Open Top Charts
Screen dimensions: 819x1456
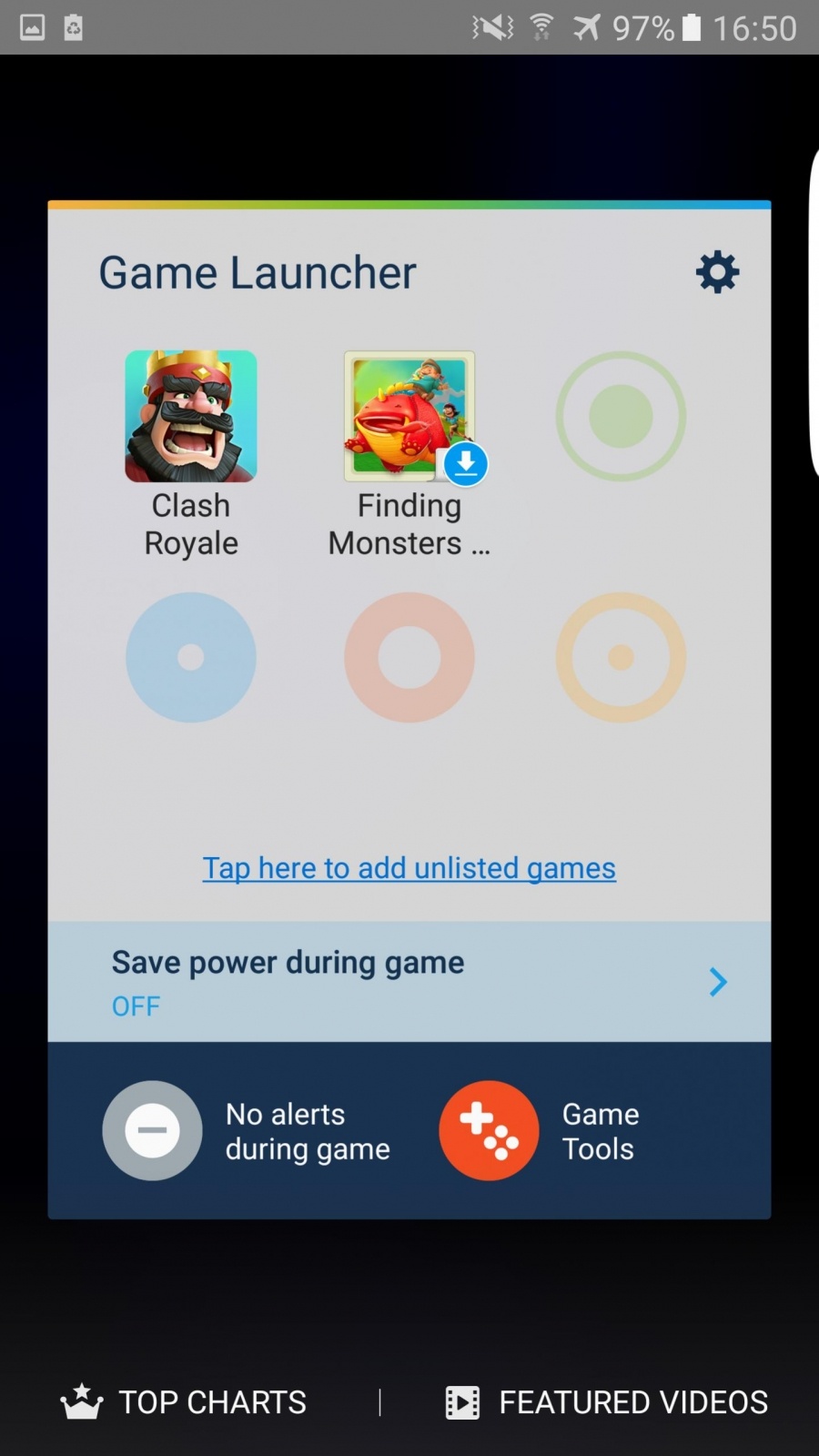185,1402
